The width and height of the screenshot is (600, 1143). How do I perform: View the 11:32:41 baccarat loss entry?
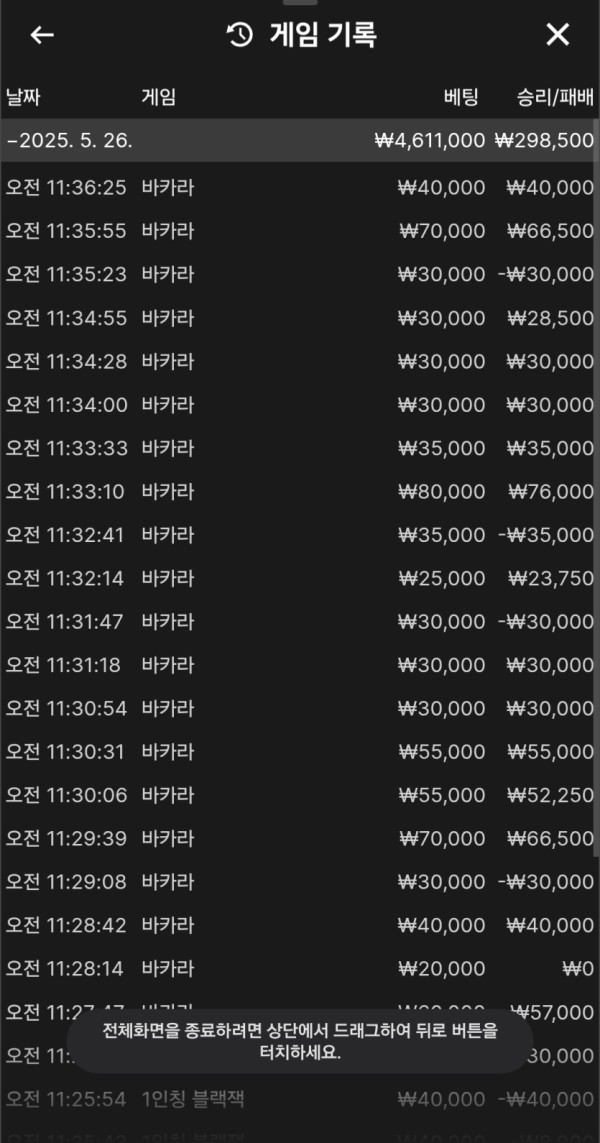(x=299, y=535)
